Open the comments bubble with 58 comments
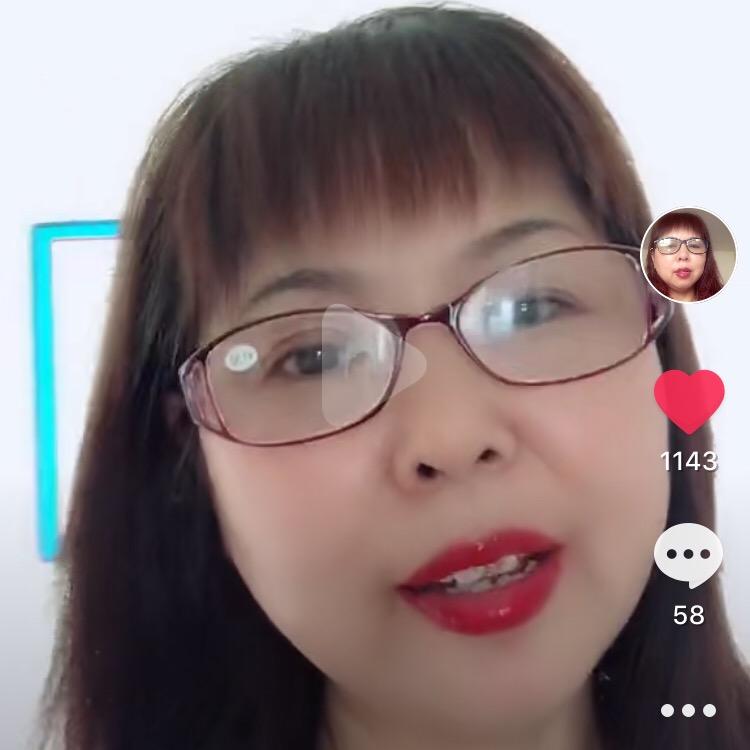The image size is (750, 750). (x=688, y=555)
